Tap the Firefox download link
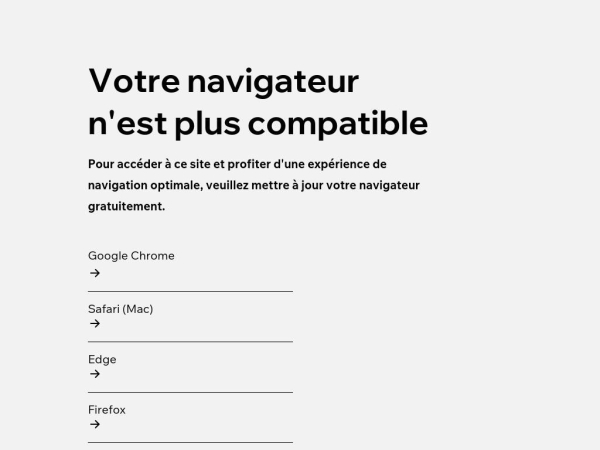This screenshot has width=600, height=450. coord(107,410)
